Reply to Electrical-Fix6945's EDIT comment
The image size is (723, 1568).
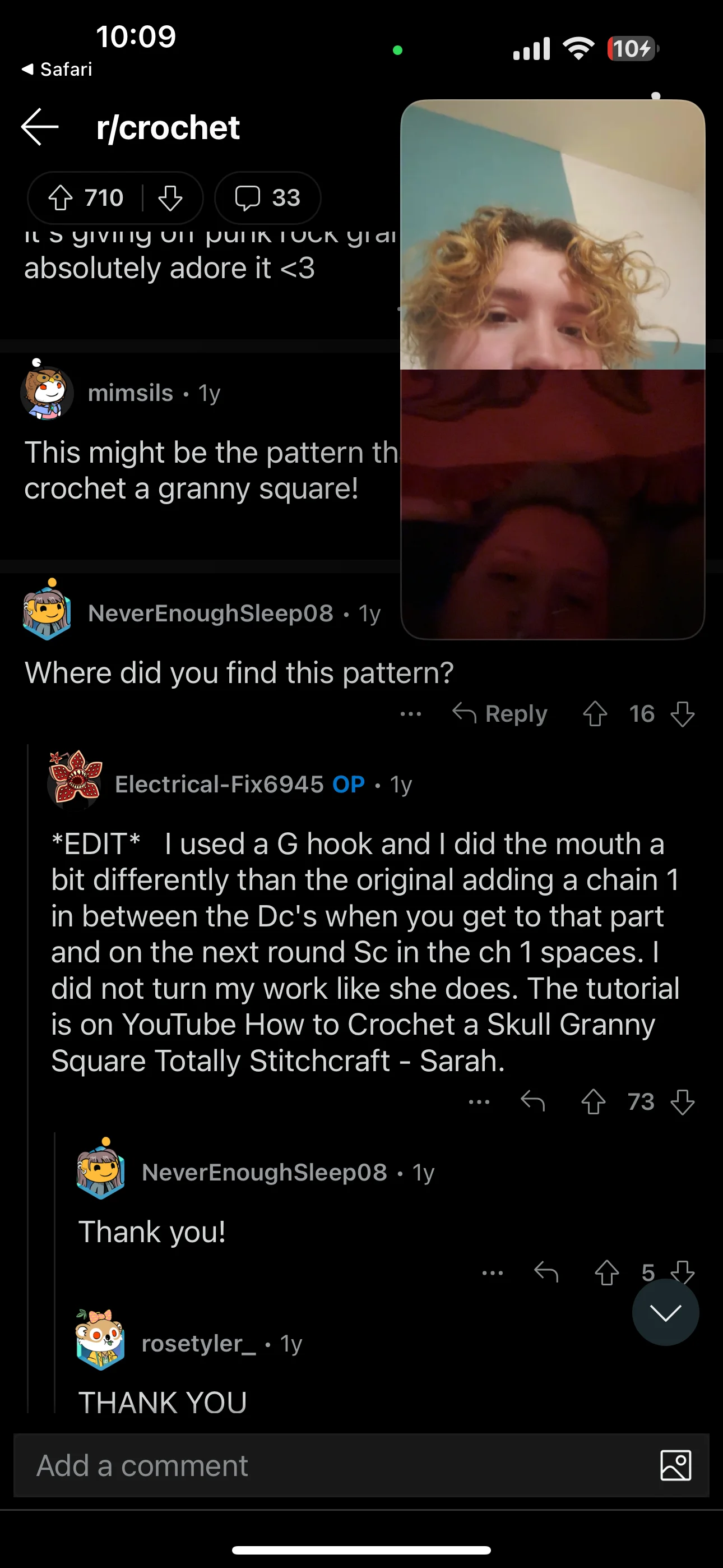(533, 1101)
